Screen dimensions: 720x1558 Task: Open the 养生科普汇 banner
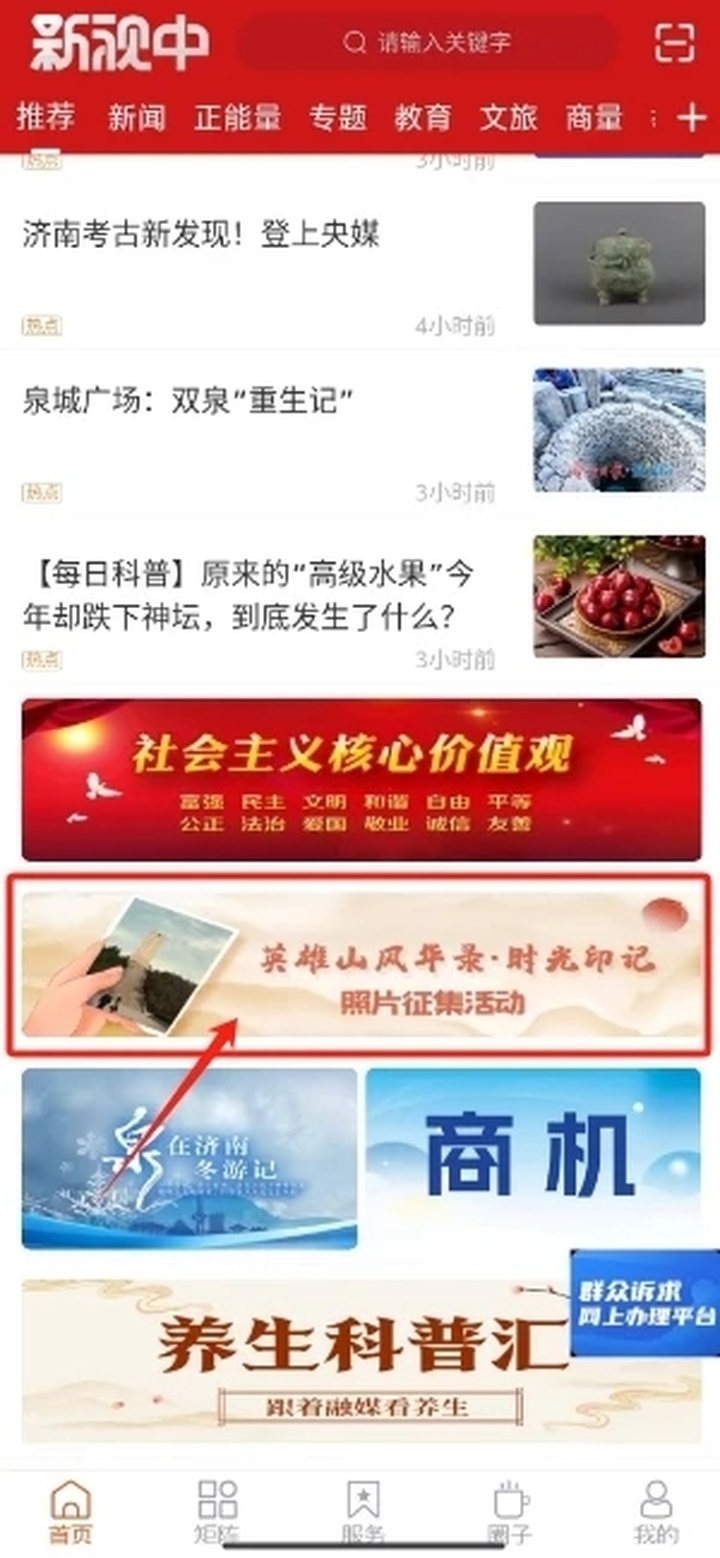click(x=300, y=1360)
